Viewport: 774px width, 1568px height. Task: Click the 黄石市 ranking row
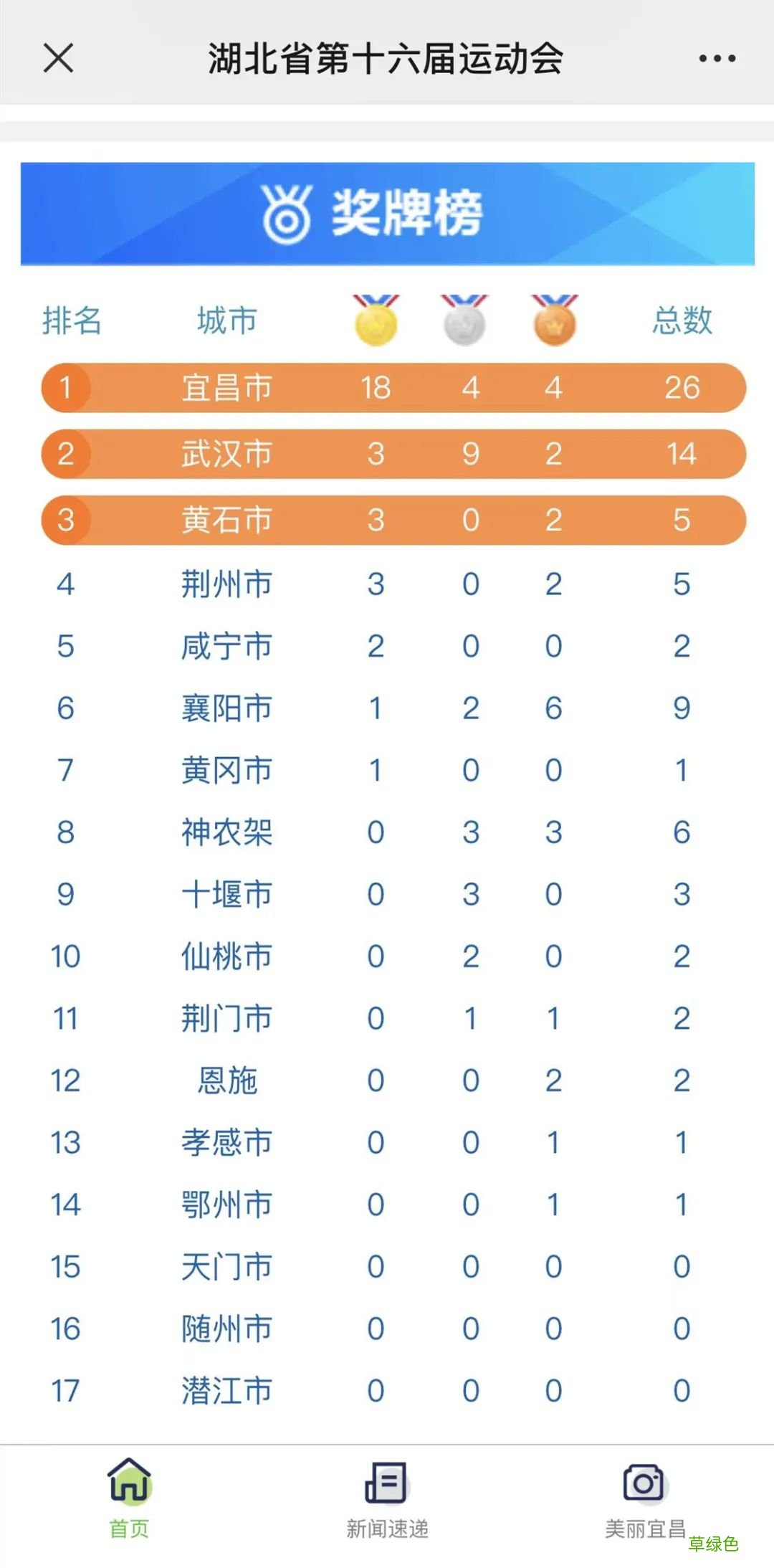(387, 521)
